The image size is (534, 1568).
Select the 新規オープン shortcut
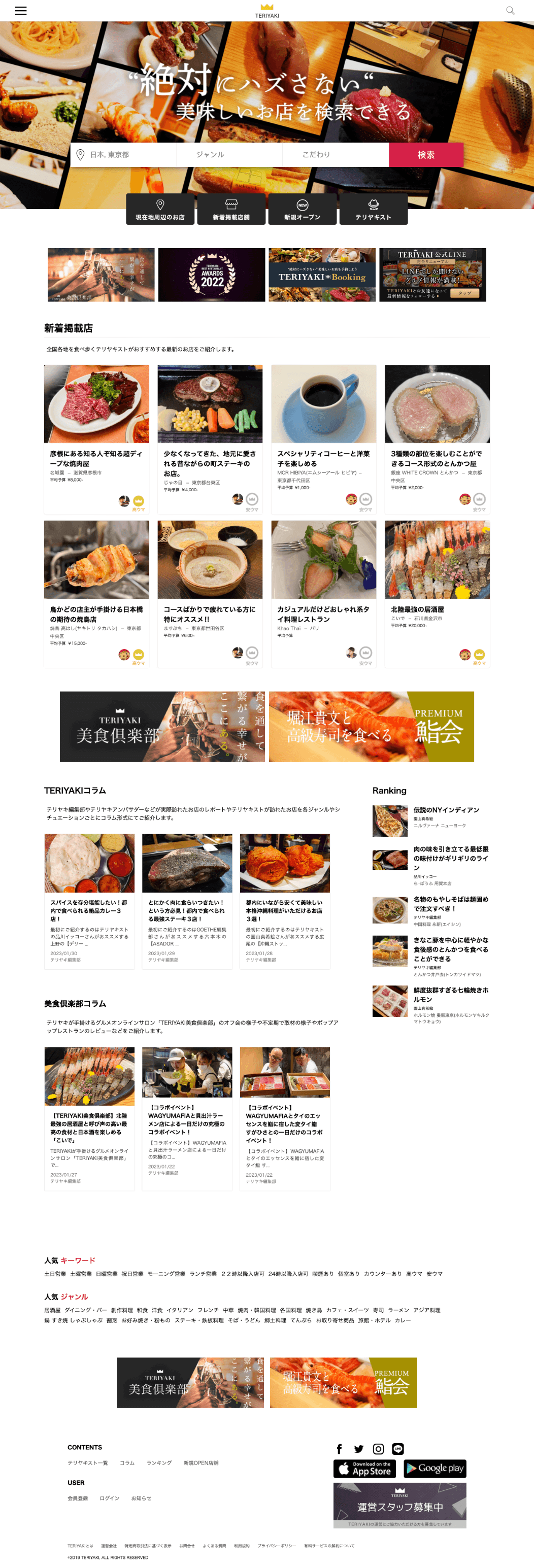coord(302,210)
